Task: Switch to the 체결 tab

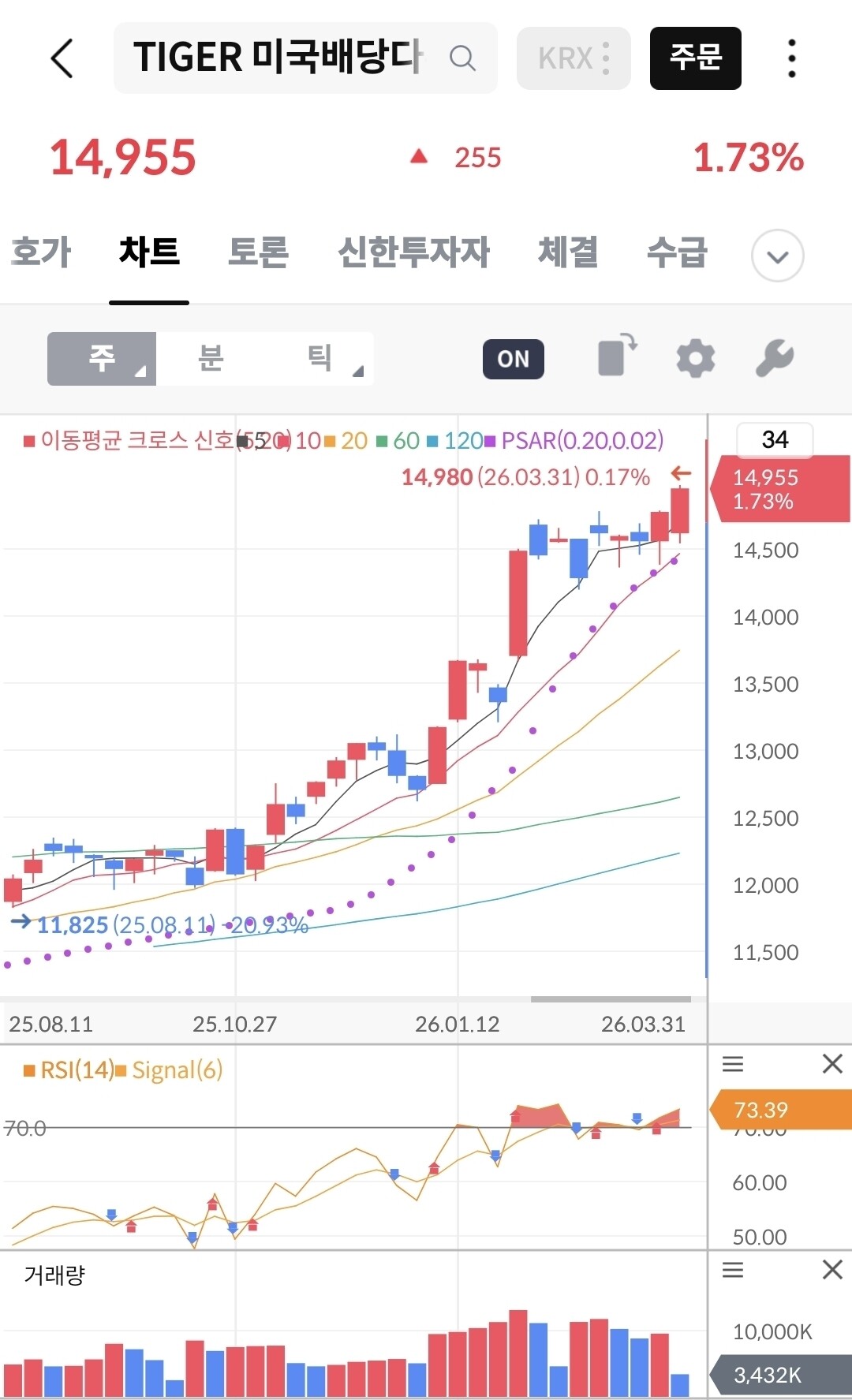Action: (567, 252)
